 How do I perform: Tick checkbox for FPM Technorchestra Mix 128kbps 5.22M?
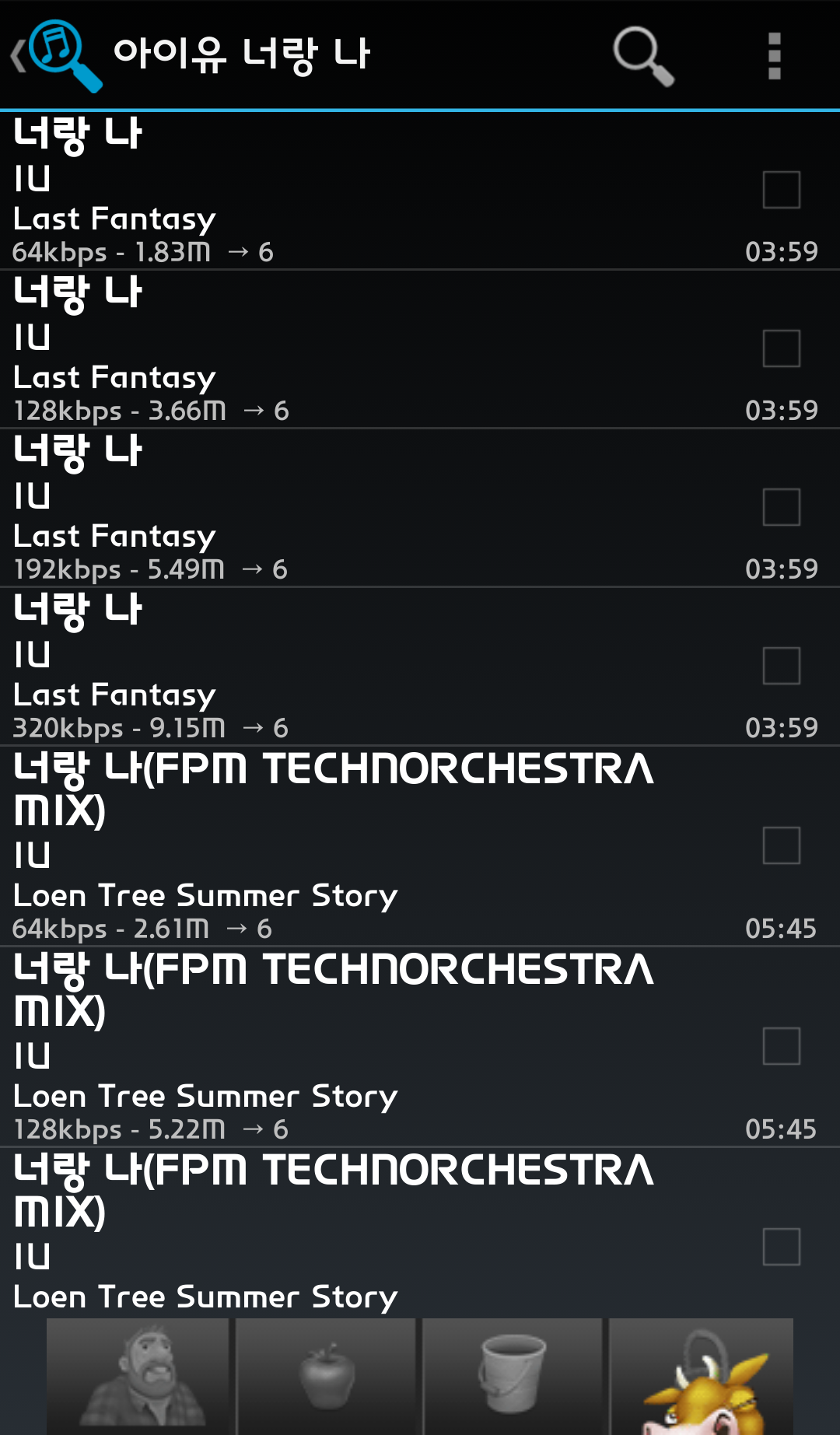[781, 1046]
